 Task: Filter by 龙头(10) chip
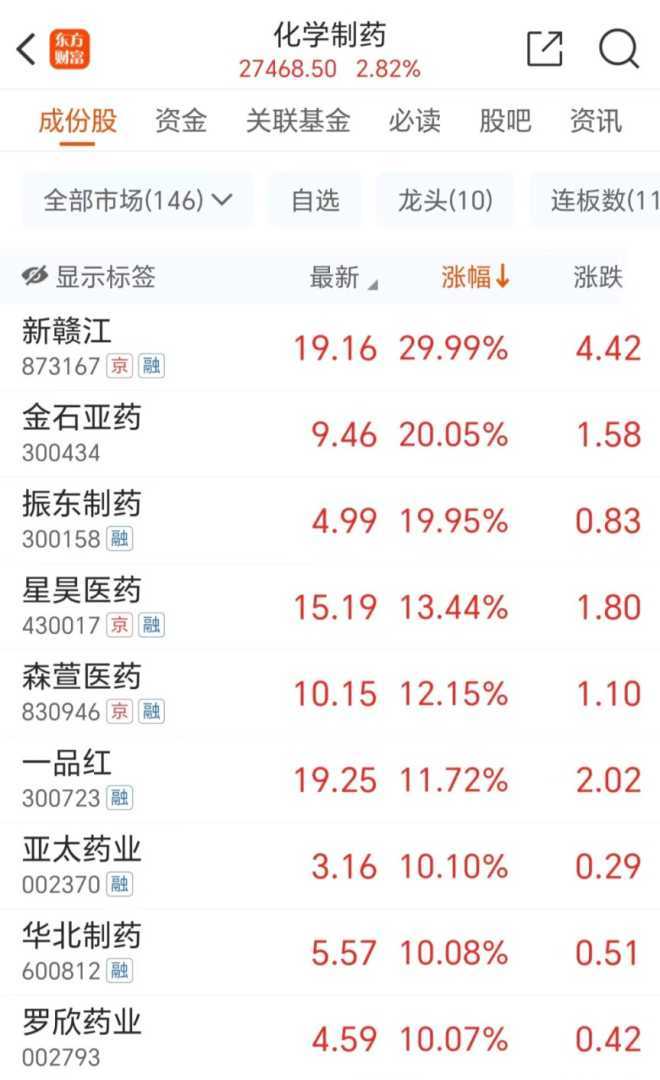(x=445, y=200)
